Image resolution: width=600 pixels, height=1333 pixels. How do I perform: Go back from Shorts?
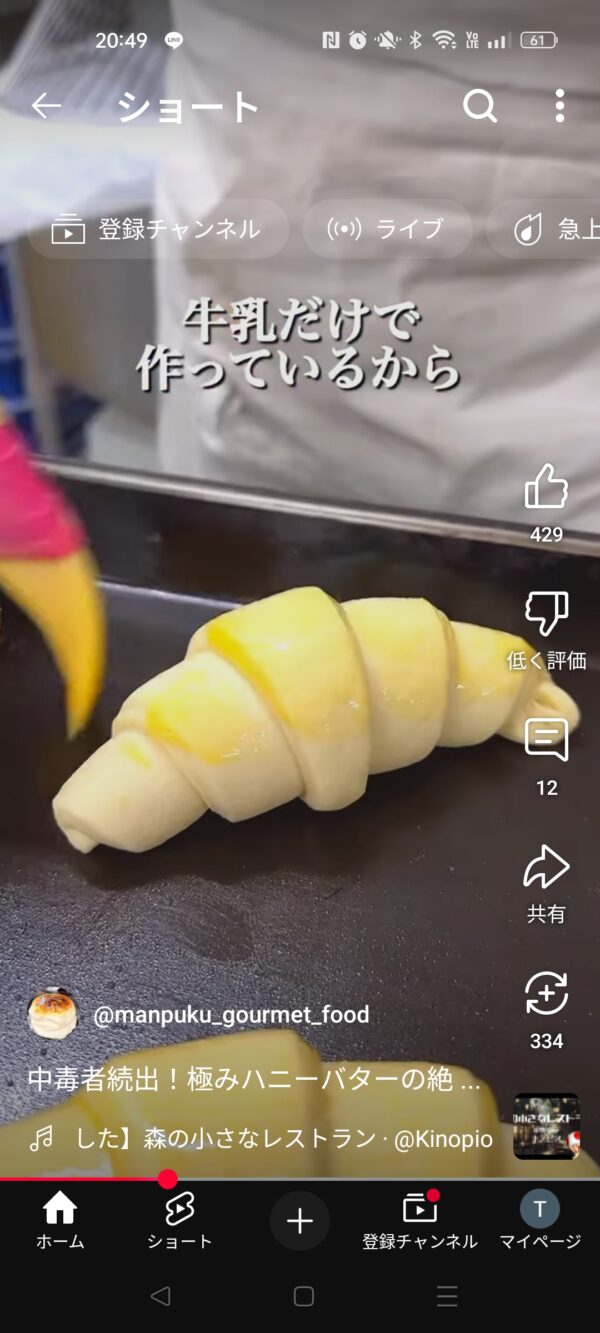point(46,106)
